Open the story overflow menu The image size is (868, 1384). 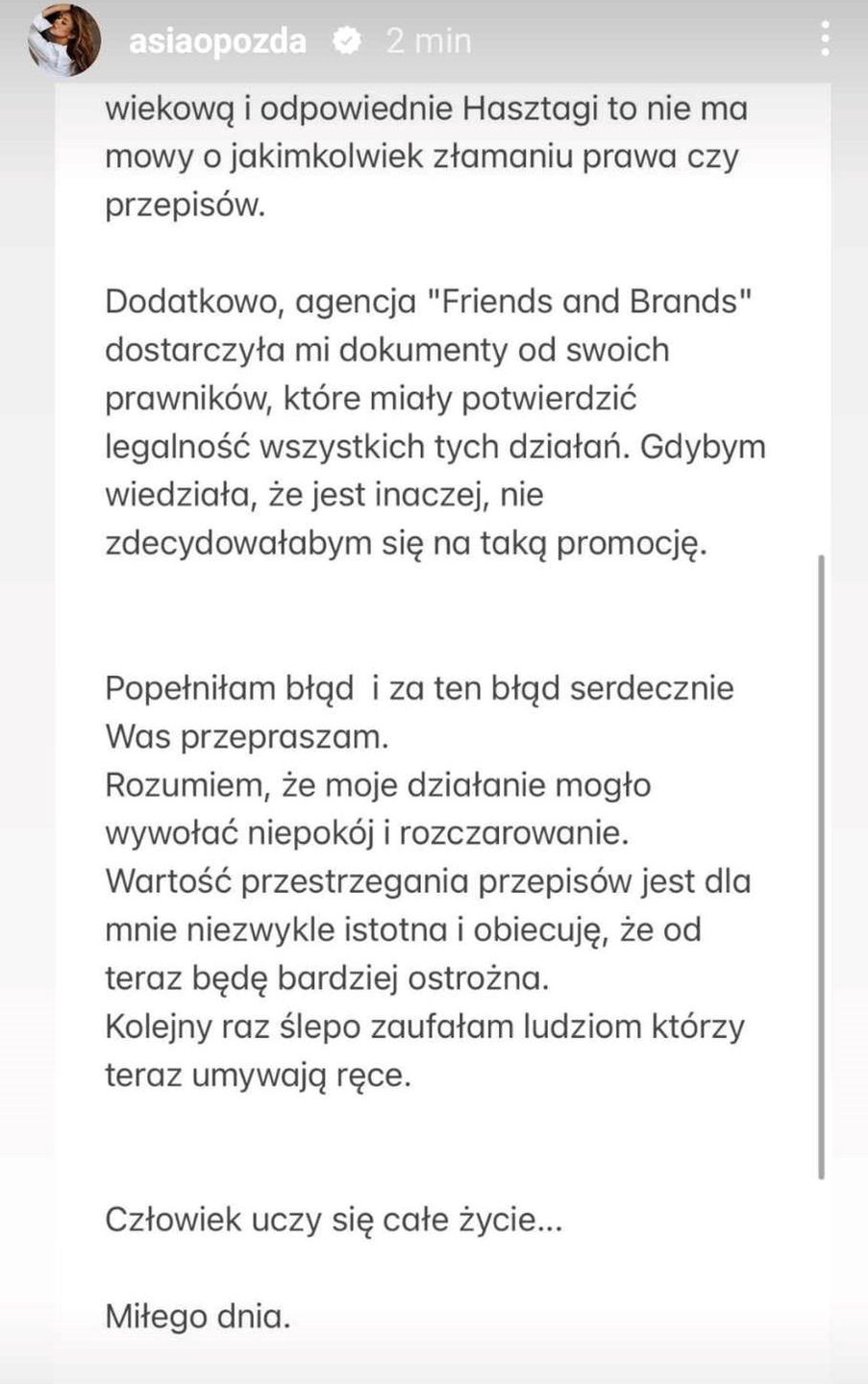[x=825, y=39]
